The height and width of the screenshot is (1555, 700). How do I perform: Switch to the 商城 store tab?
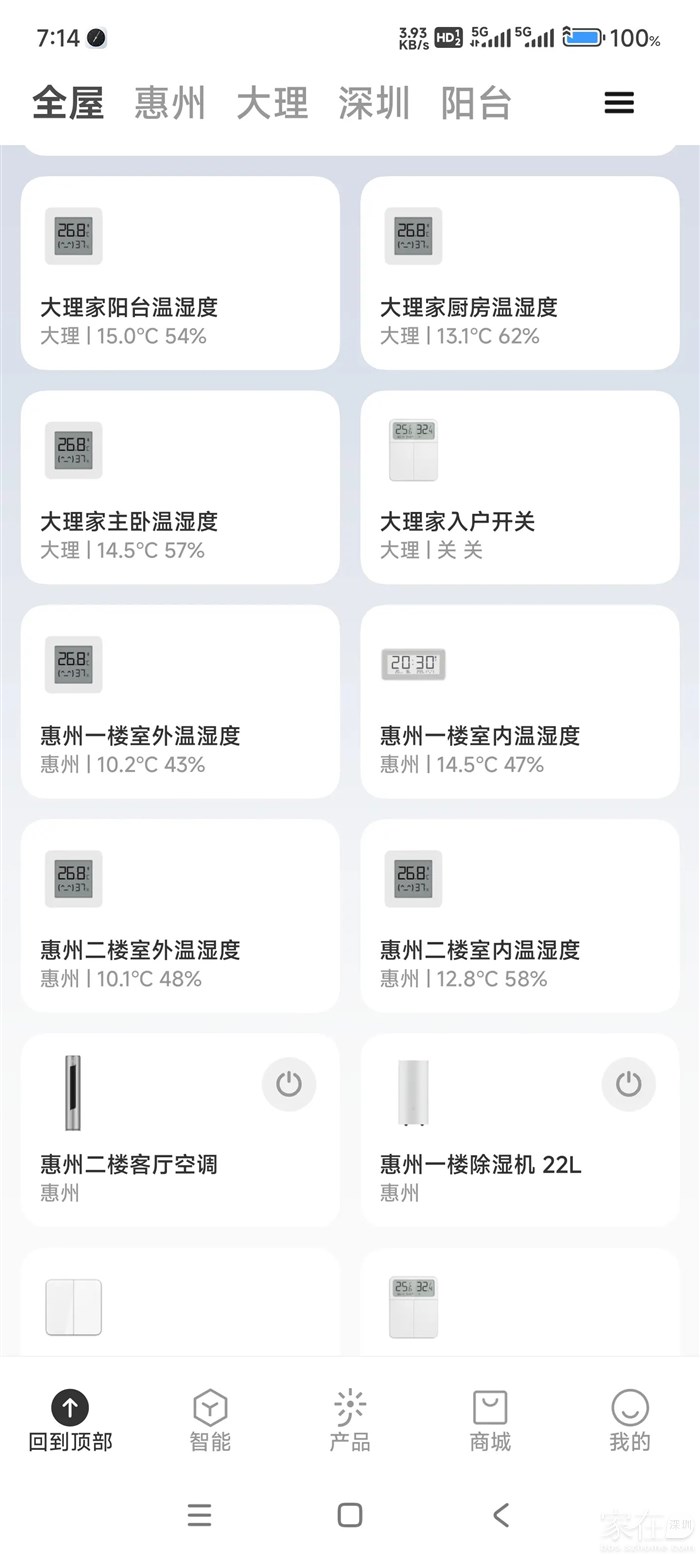coord(490,1420)
